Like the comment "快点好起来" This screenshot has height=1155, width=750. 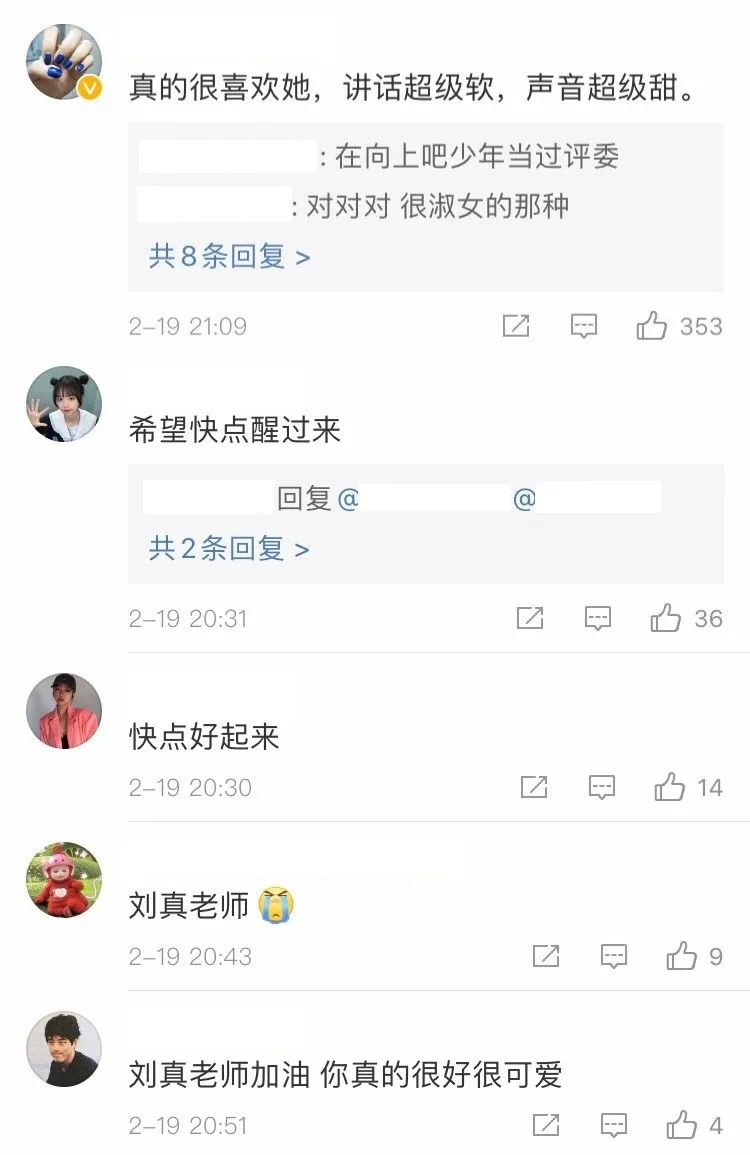[x=670, y=788]
